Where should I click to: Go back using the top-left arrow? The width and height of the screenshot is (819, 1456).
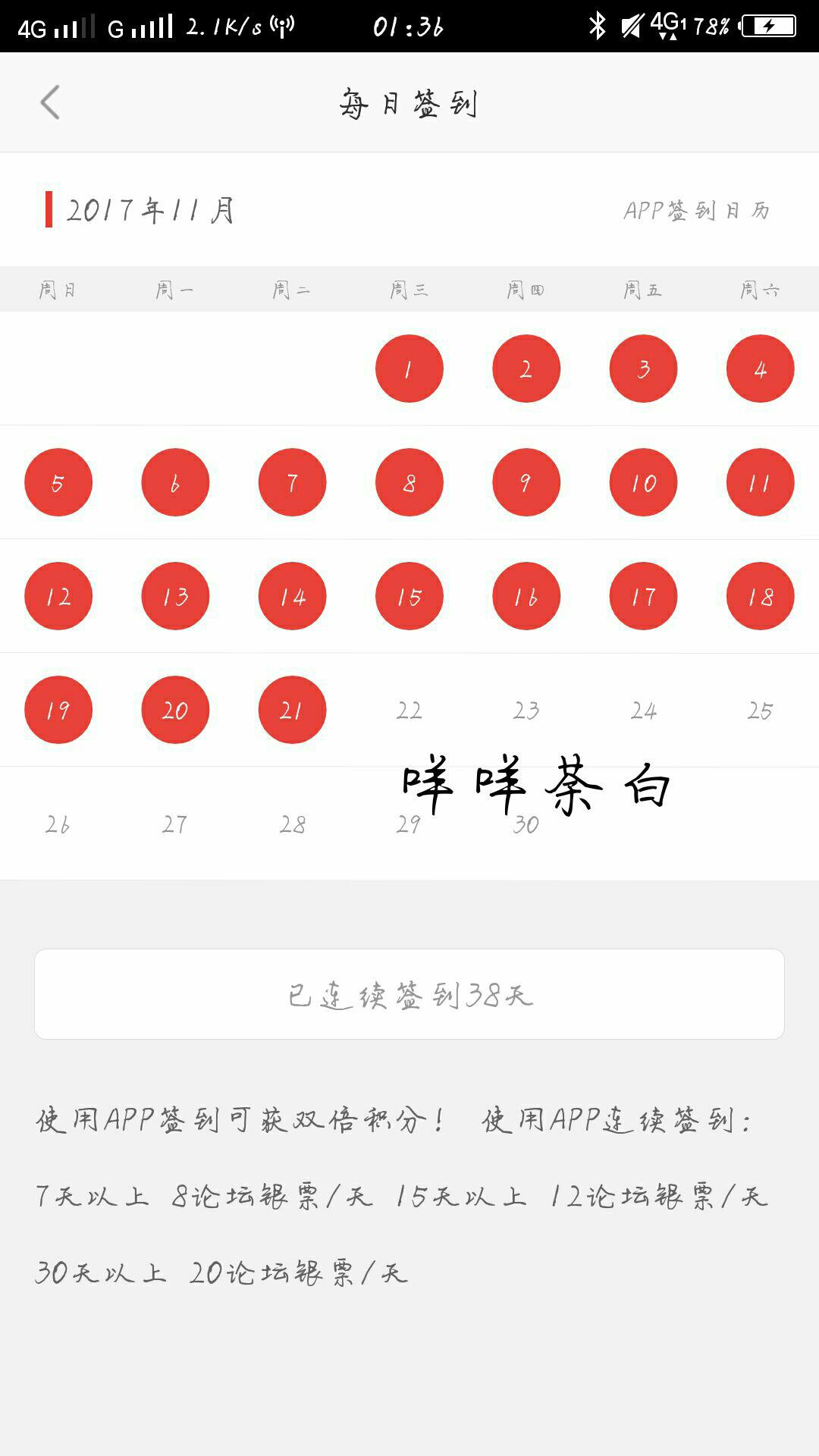[50, 102]
